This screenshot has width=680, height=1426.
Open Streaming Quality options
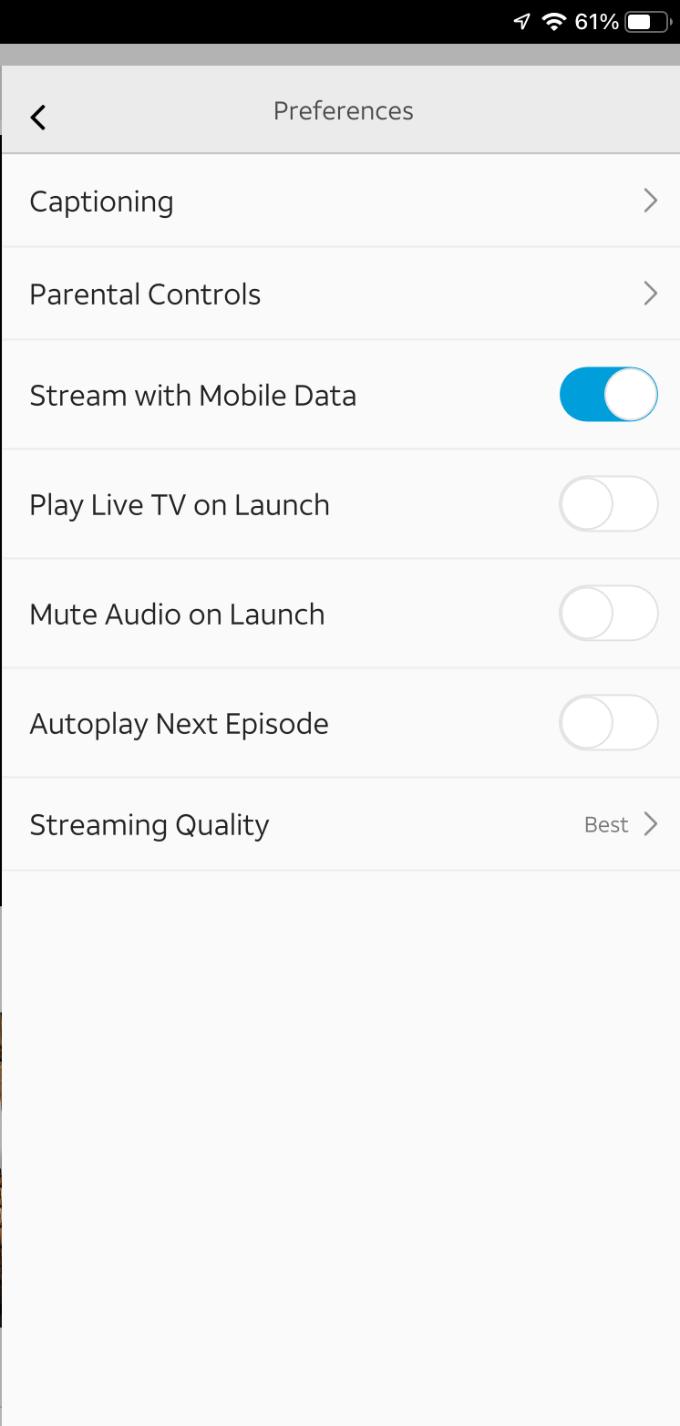point(340,825)
